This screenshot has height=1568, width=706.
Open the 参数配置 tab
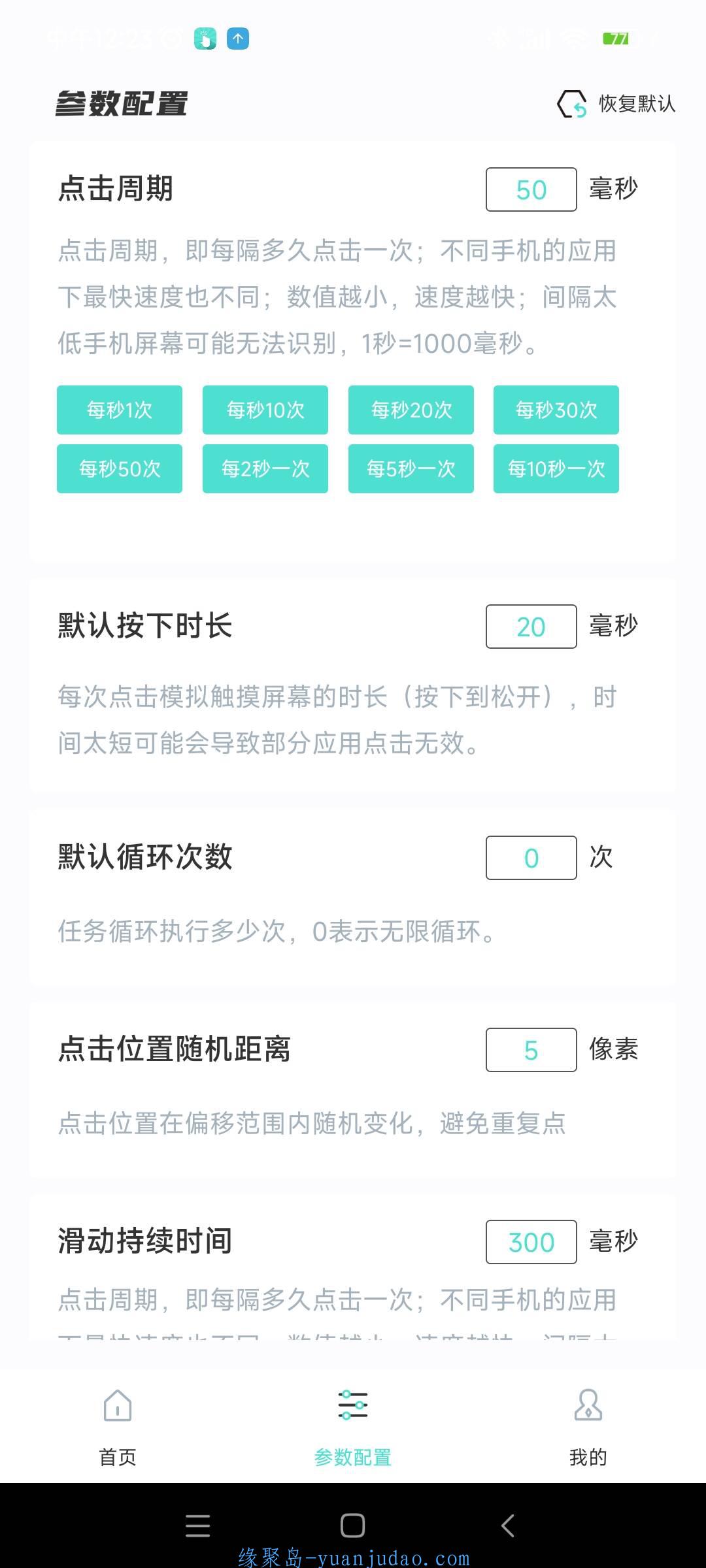(353, 1428)
